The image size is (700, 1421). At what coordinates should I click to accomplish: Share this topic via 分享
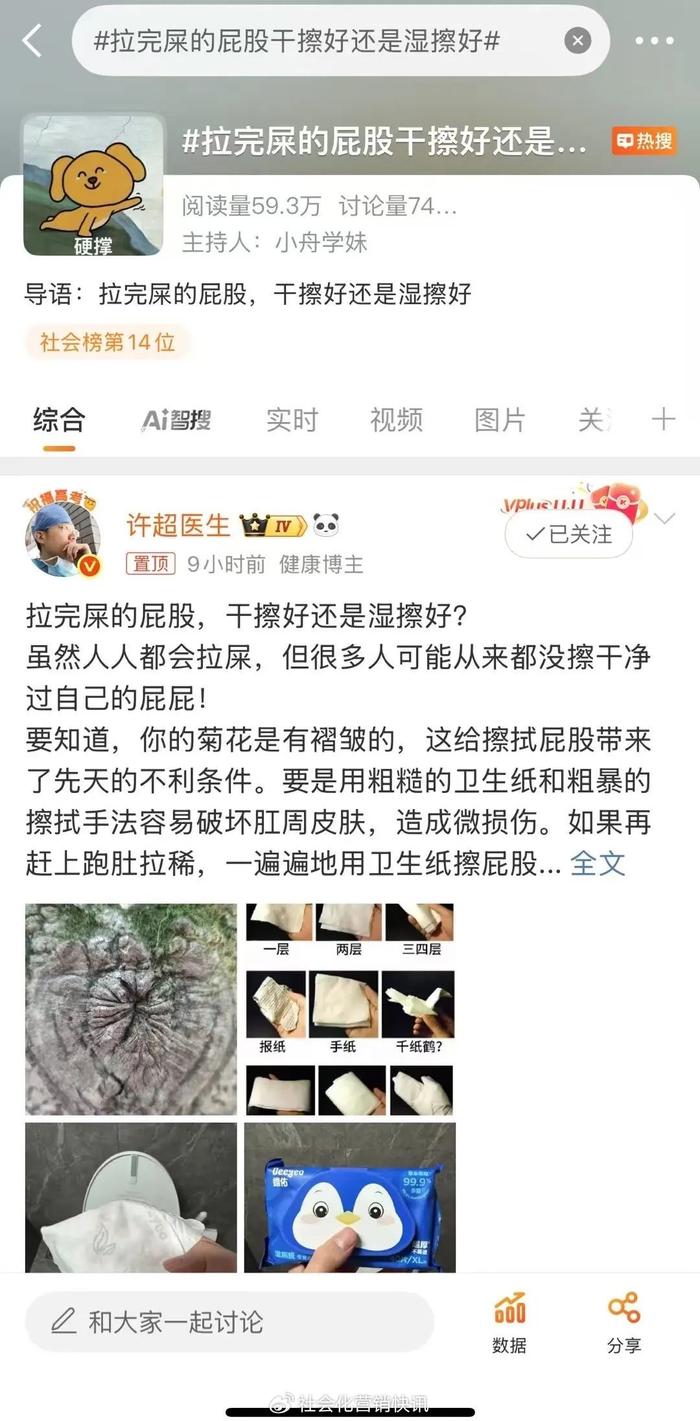[623, 1322]
